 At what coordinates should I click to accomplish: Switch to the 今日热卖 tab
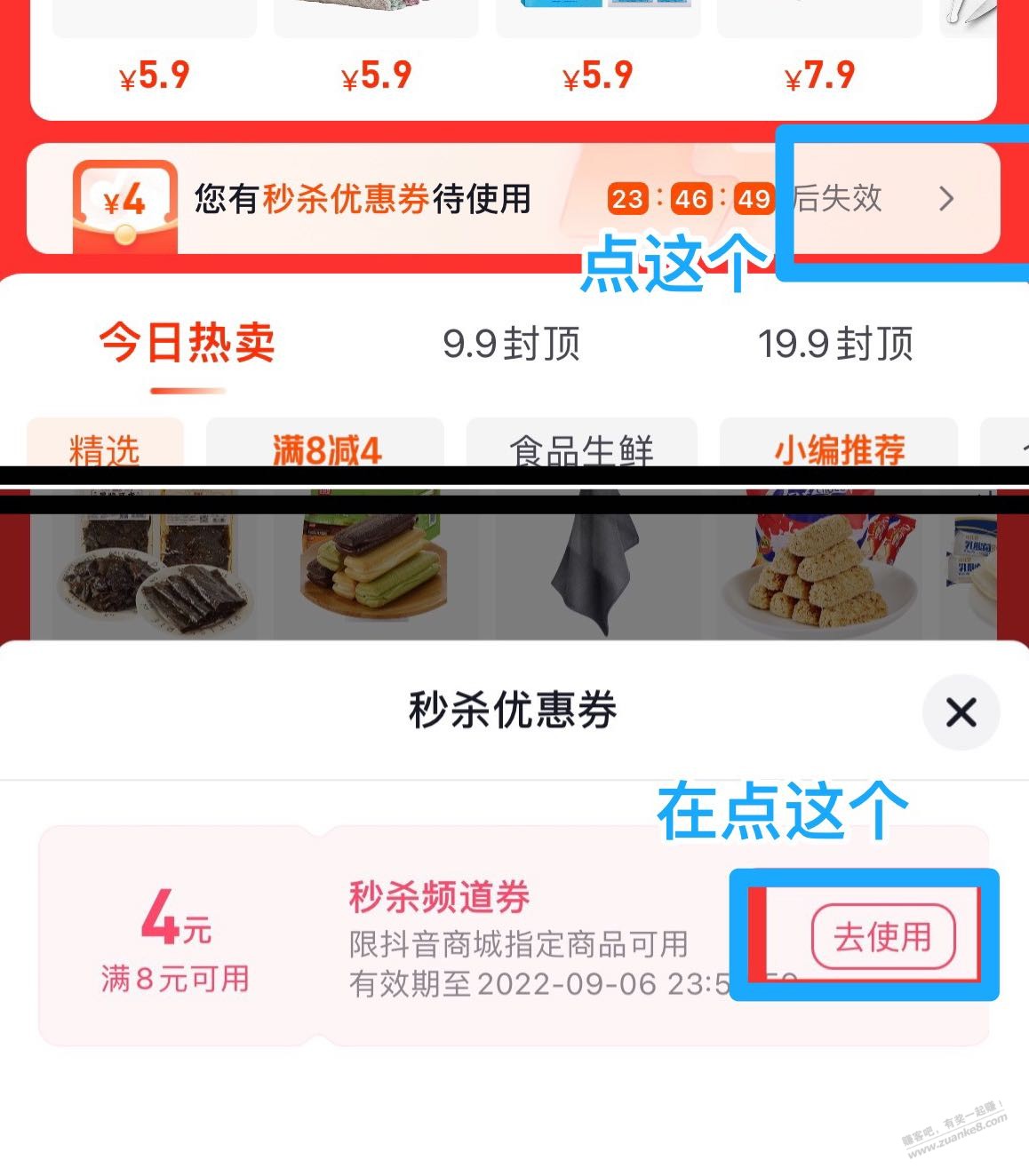(x=187, y=344)
